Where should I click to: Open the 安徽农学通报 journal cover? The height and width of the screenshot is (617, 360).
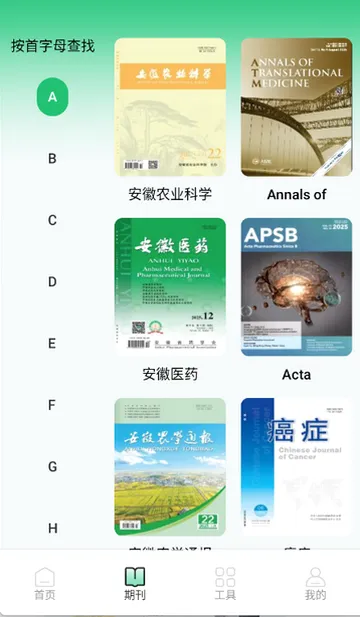(170, 467)
